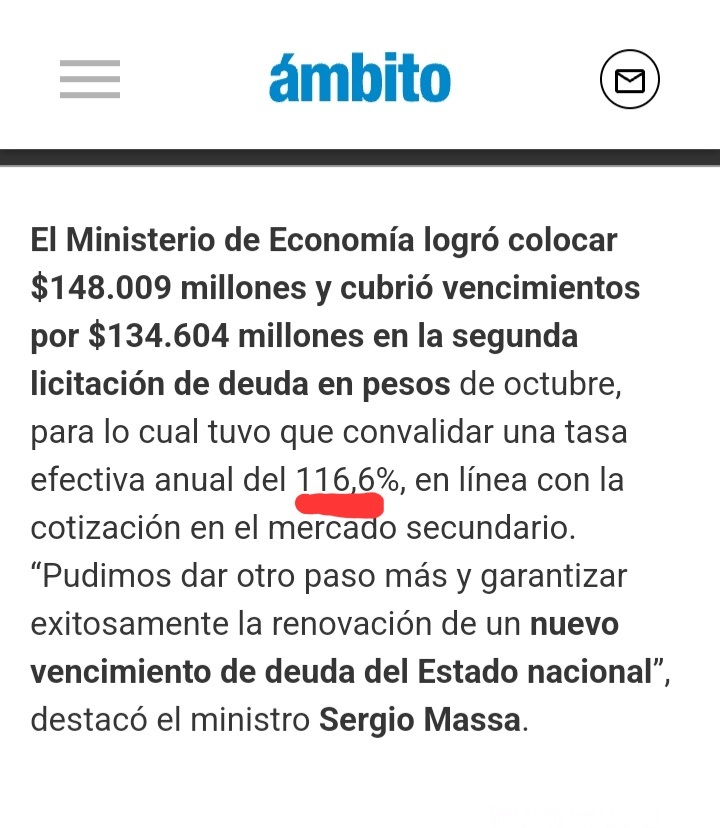Open the hamburger navigation menu
Screen dimensions: 720x828
point(90,79)
